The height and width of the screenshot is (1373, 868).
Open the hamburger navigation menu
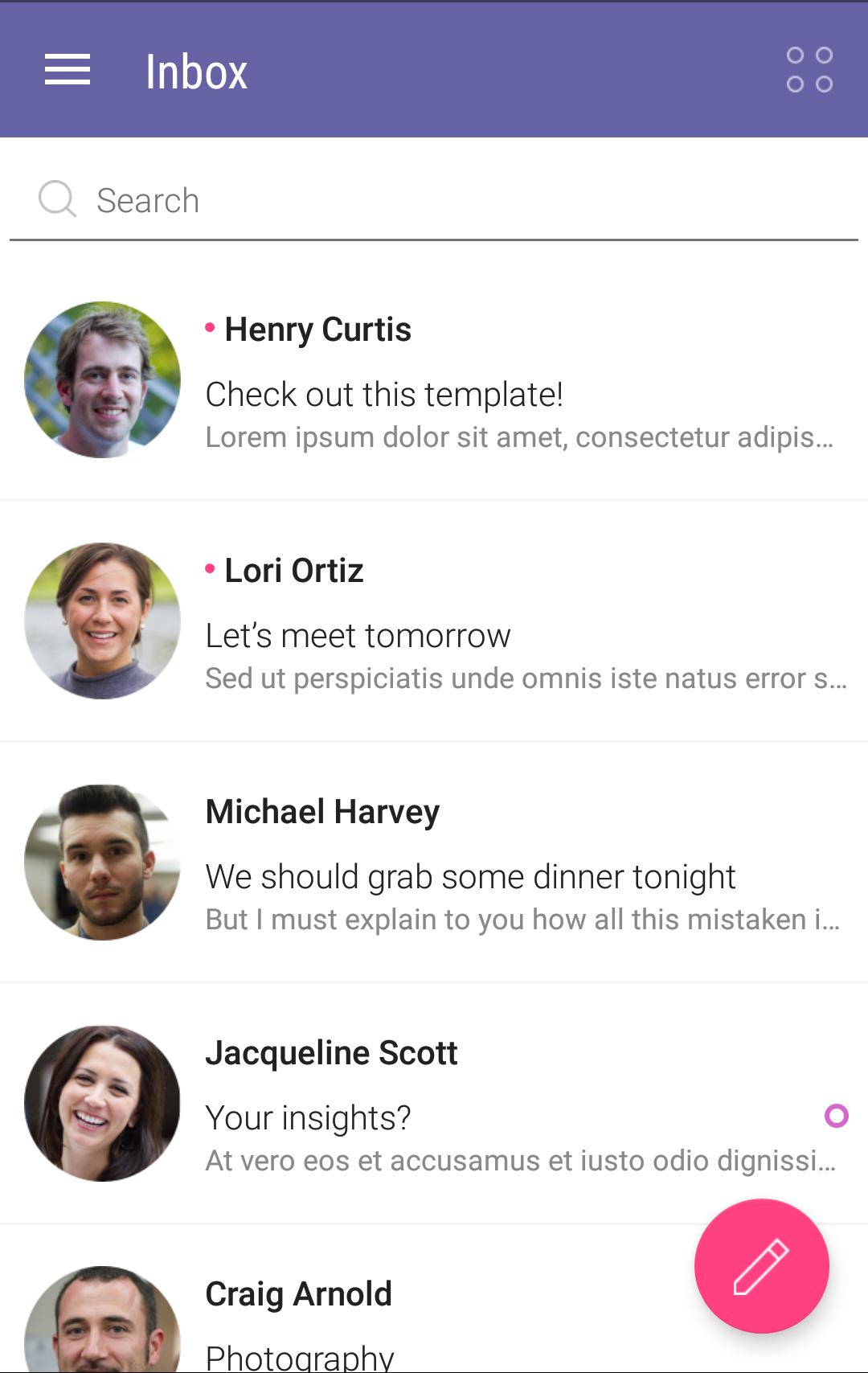coord(68,71)
